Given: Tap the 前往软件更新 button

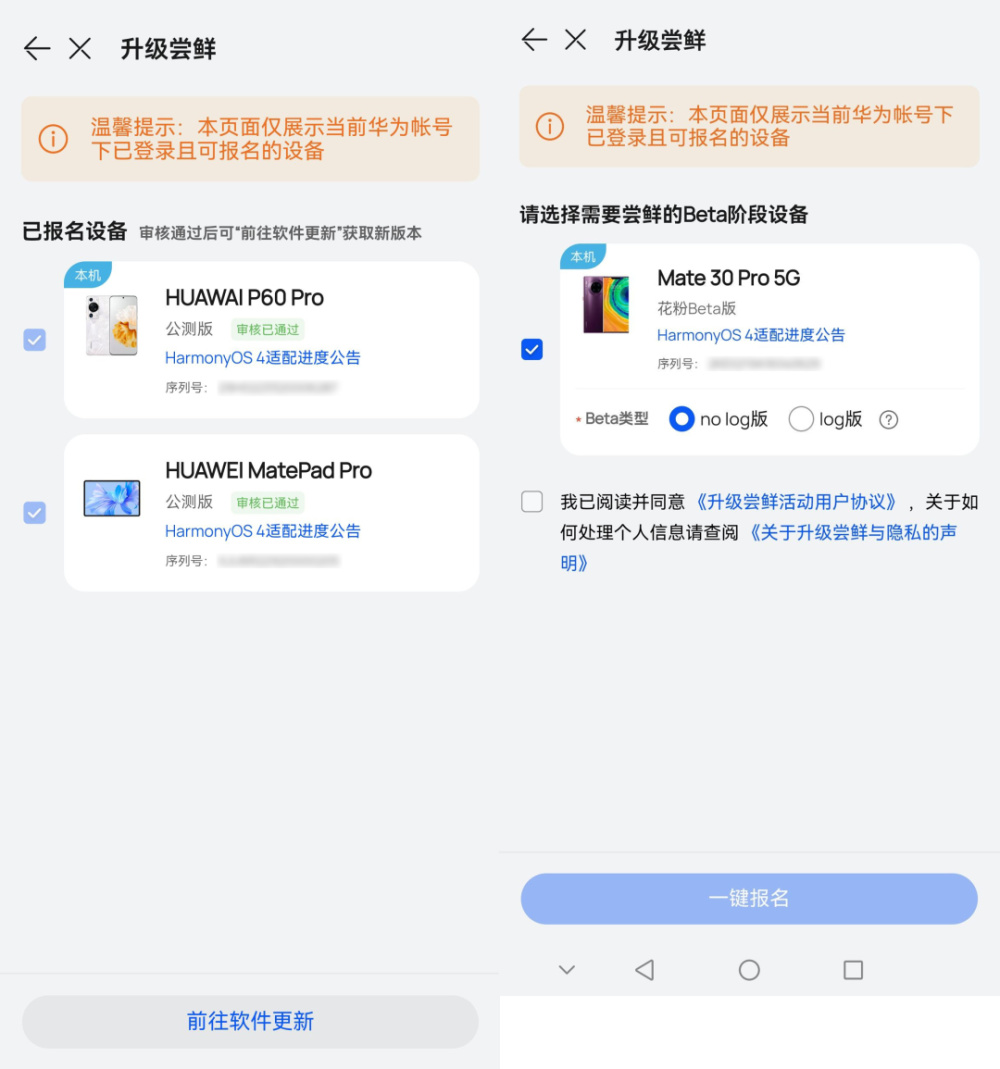Looking at the screenshot, I should point(250,1021).
